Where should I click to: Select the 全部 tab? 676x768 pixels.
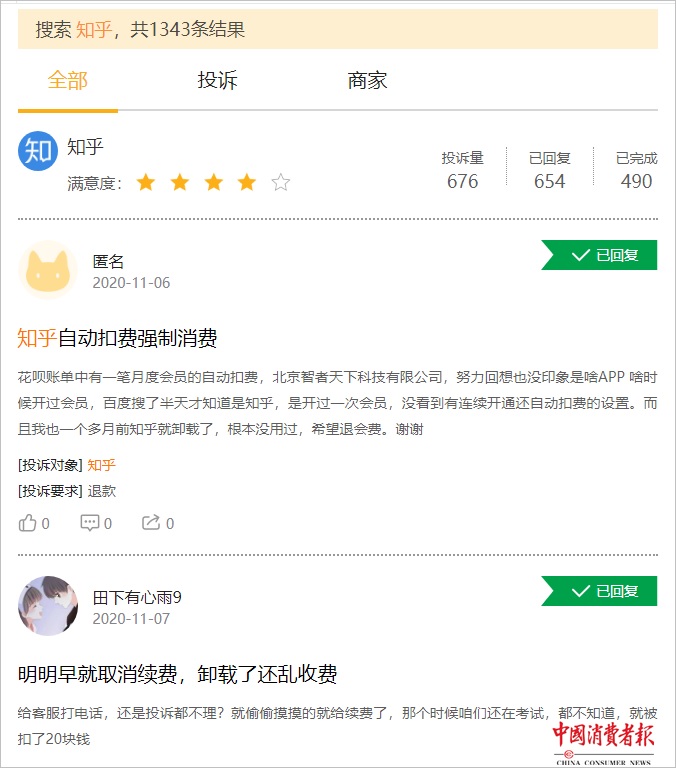tap(68, 81)
